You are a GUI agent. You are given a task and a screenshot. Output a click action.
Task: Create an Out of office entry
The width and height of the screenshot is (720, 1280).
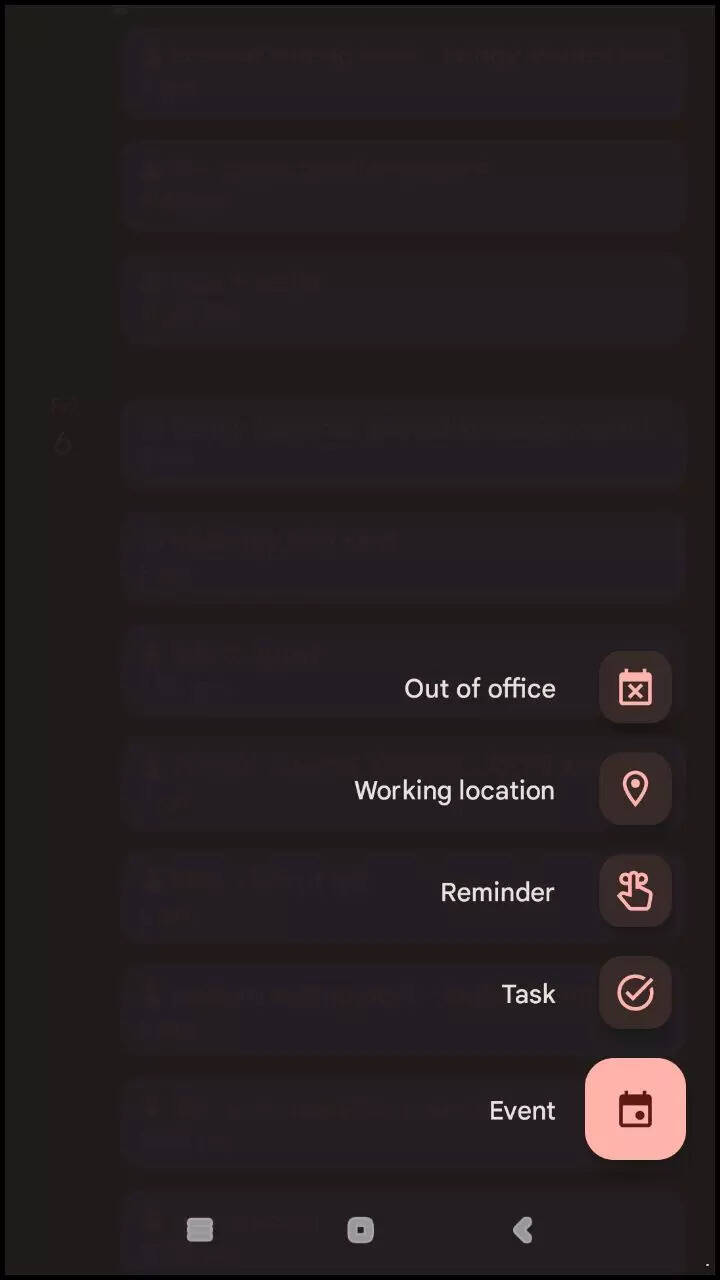[635, 688]
